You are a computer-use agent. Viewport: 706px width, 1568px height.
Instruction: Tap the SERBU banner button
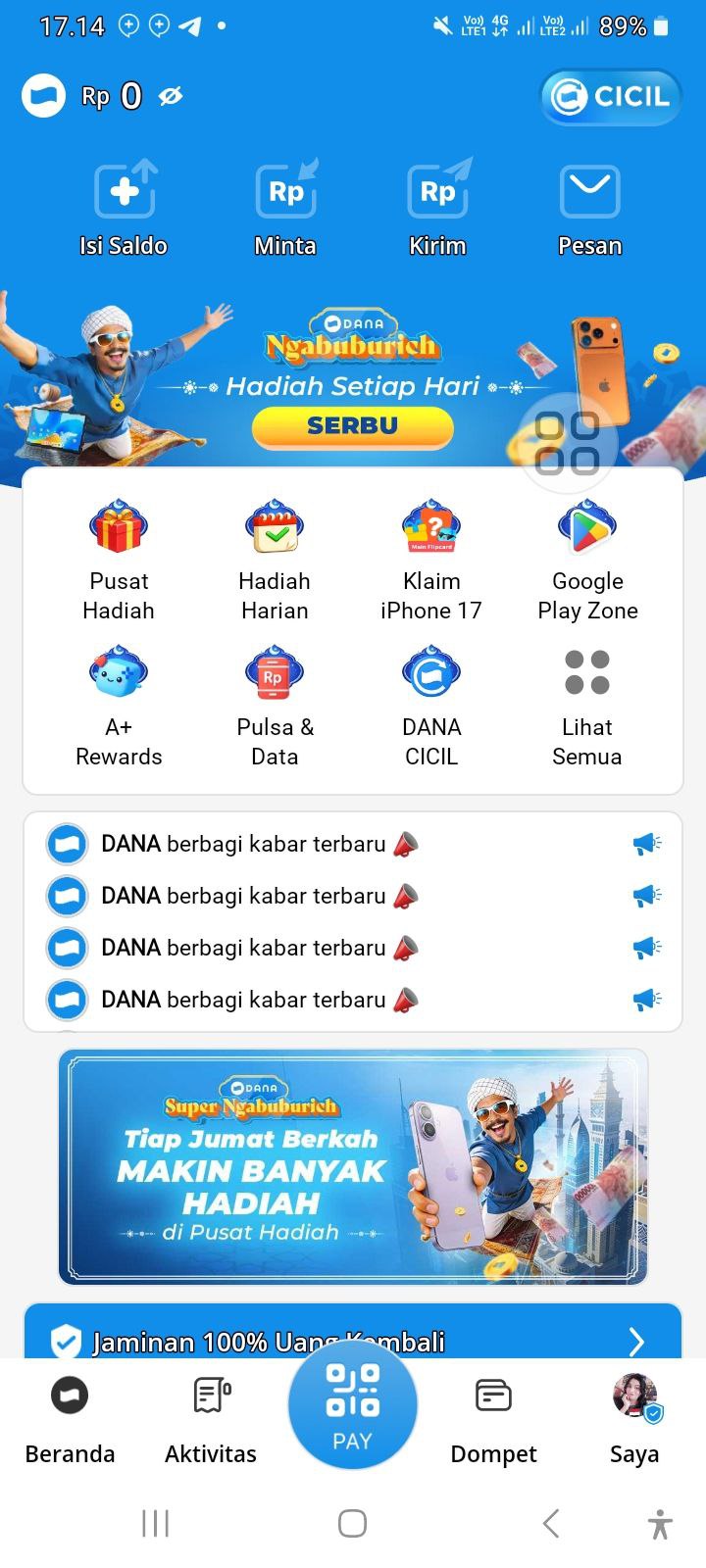pos(352,426)
